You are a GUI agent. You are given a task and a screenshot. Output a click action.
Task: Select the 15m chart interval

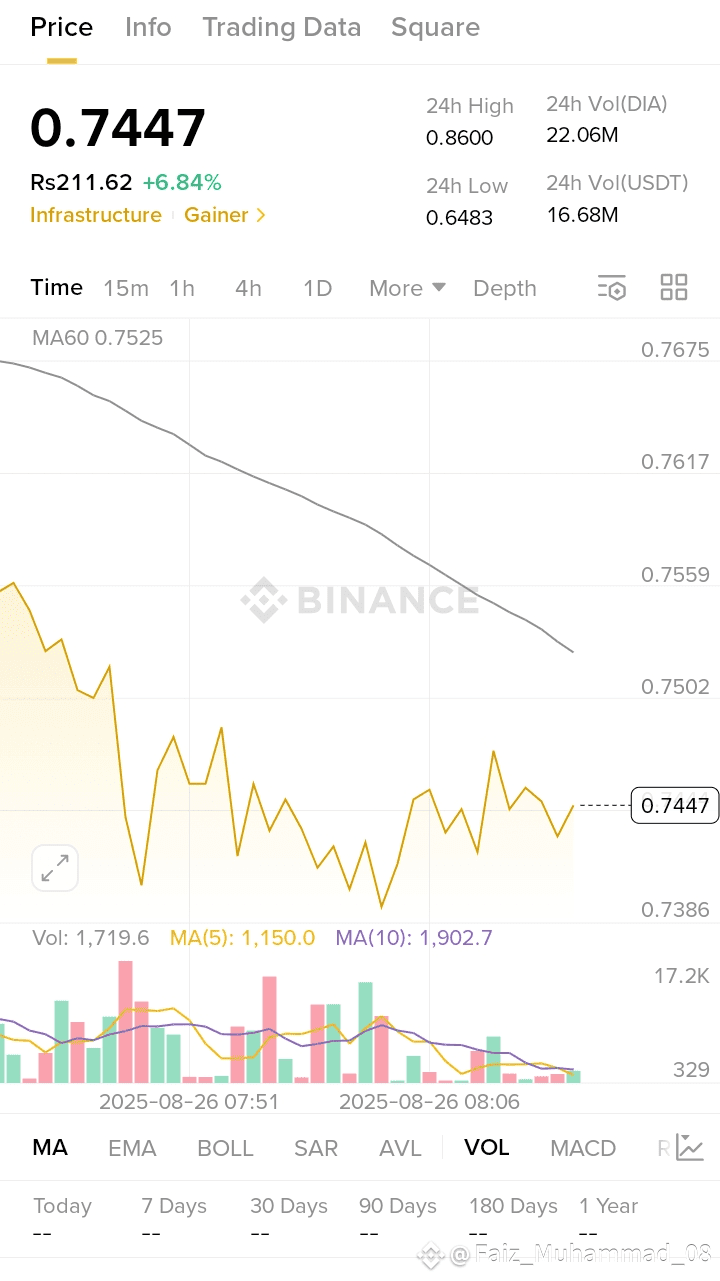126,288
